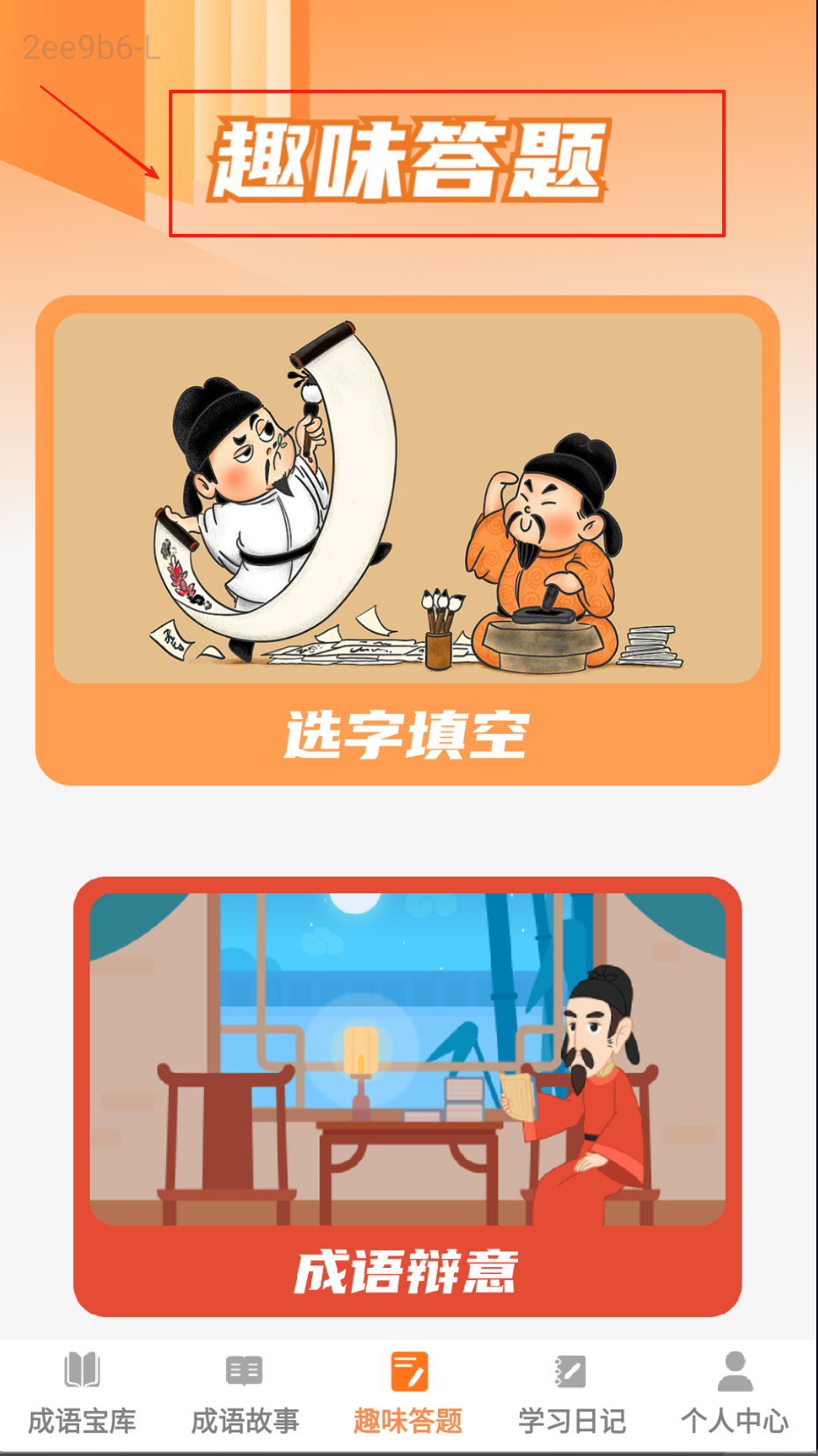Open the 选字填空 quiz card

pos(407,541)
